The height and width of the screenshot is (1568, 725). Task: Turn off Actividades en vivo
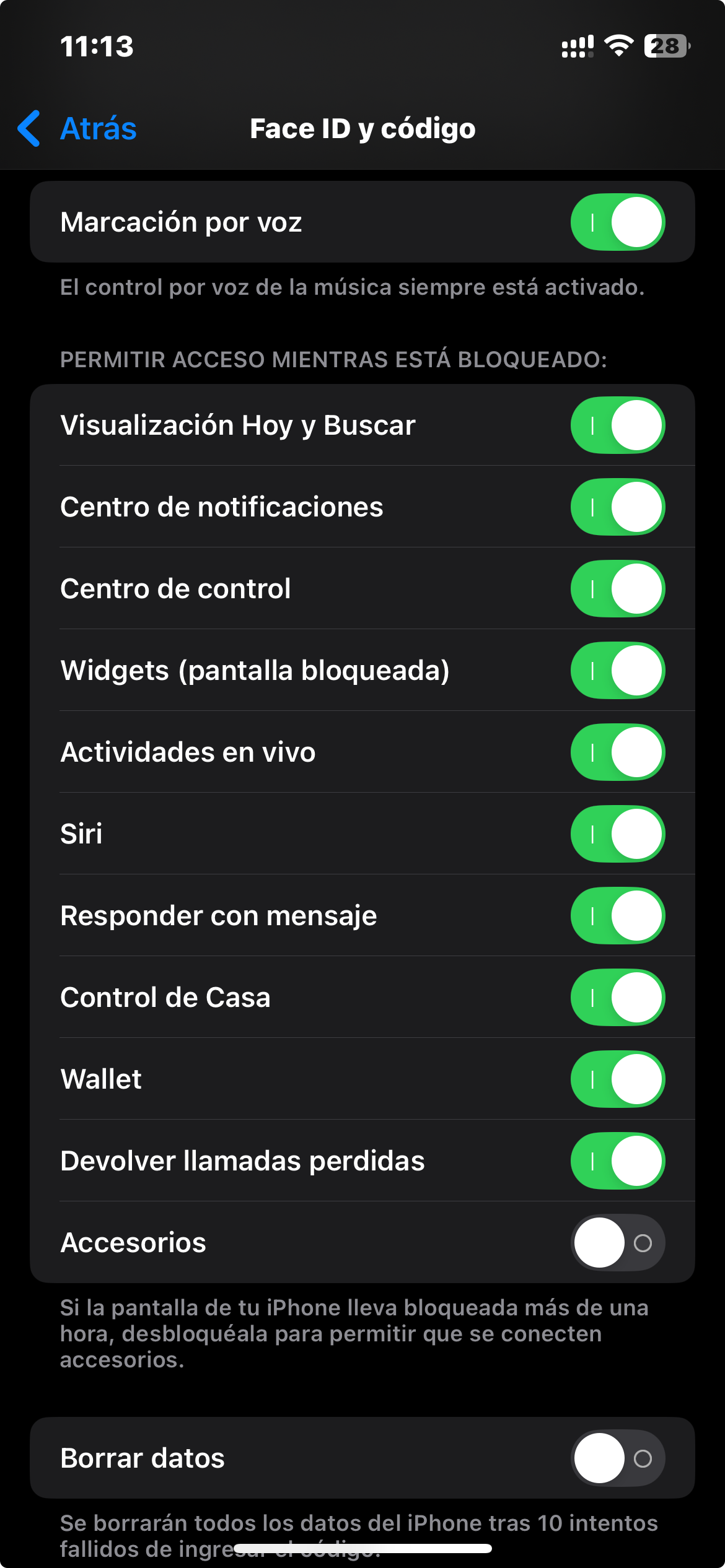[617, 752]
